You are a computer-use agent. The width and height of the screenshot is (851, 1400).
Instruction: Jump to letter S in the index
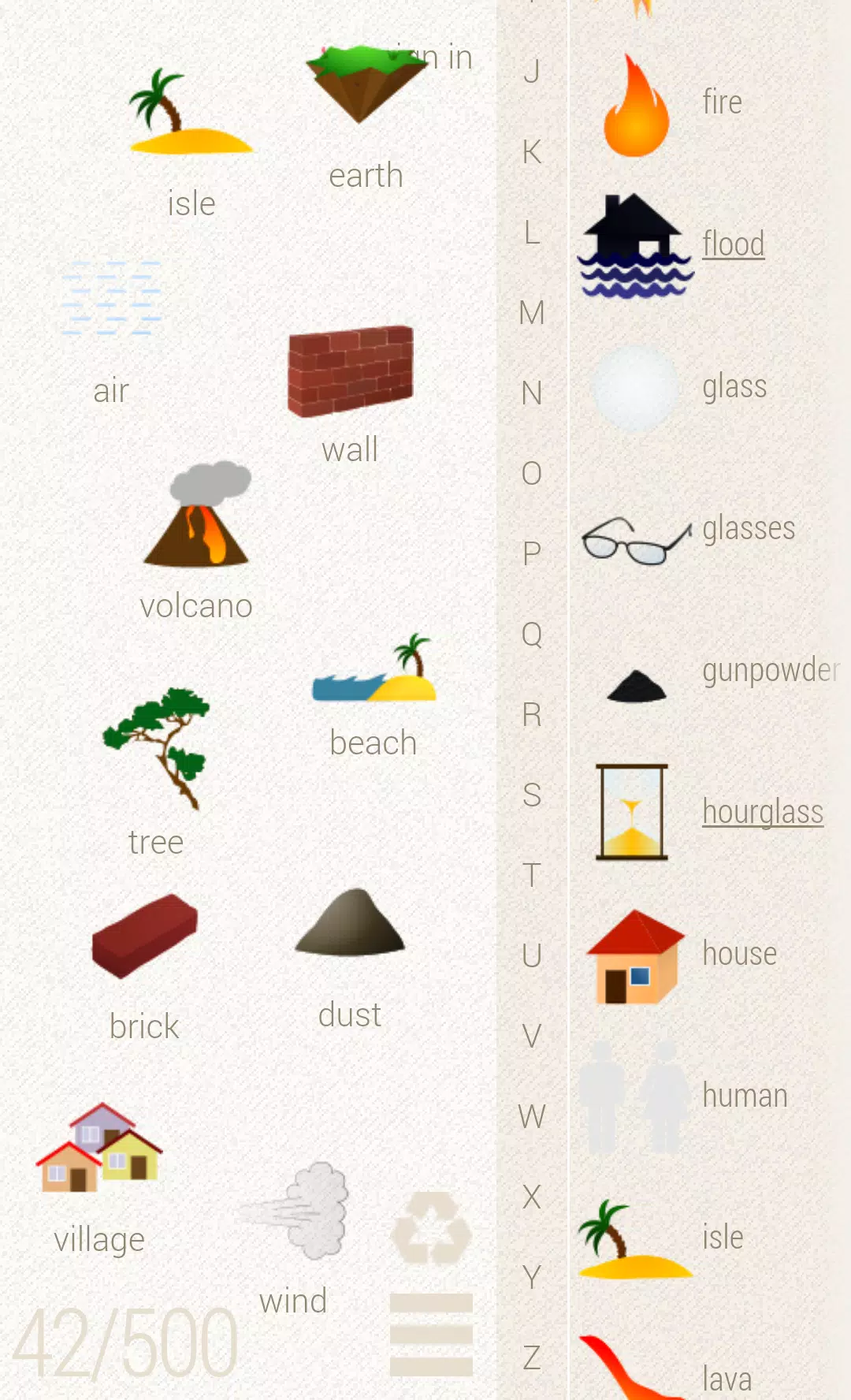[x=532, y=795]
